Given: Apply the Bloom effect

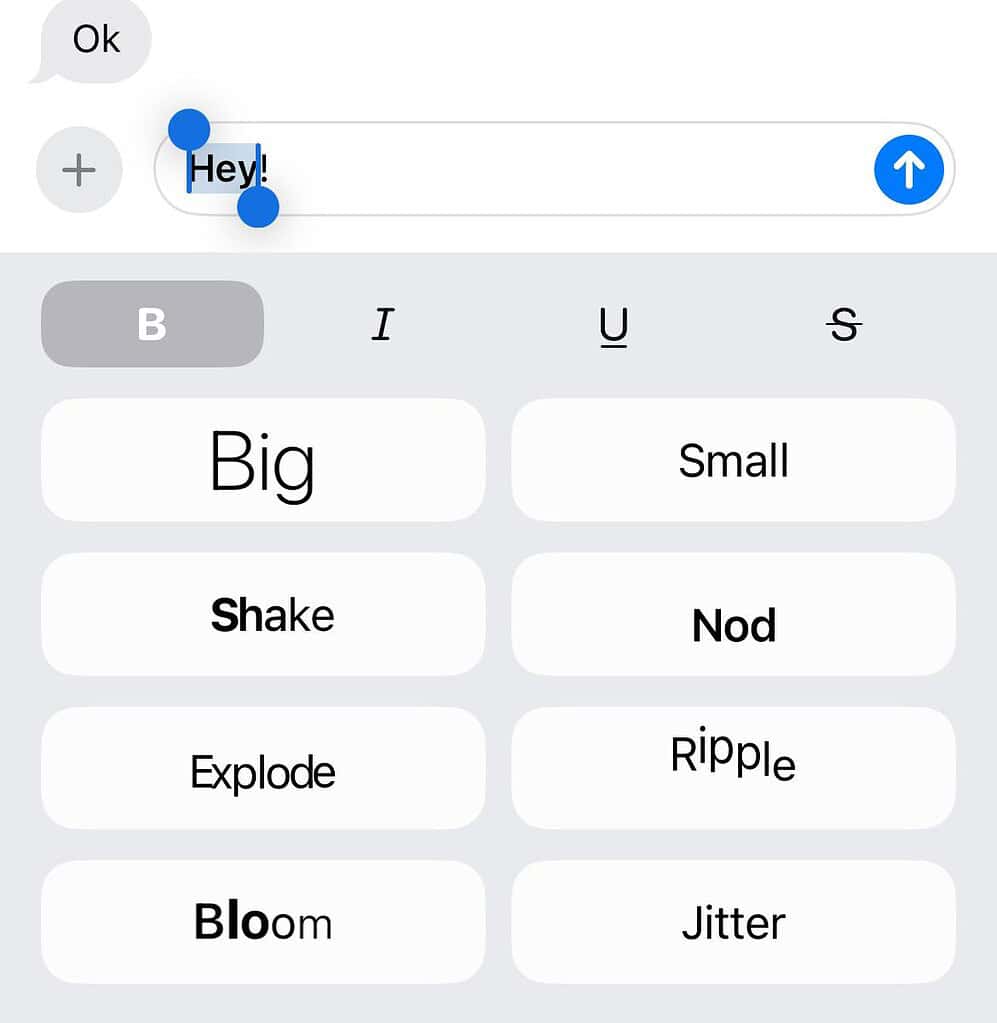Looking at the screenshot, I should click(x=263, y=922).
